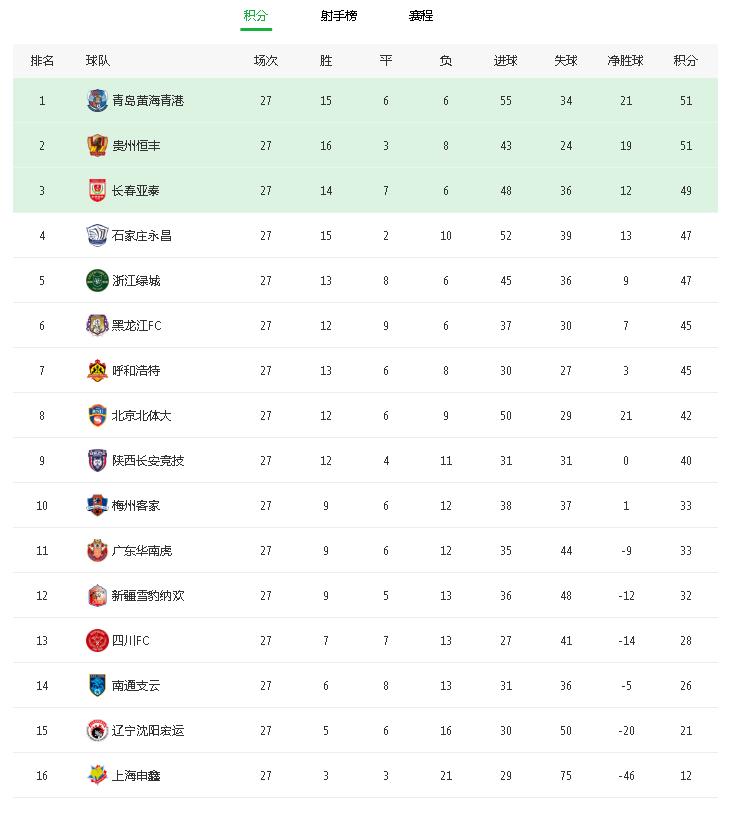Click the 南通支云 team logo
This screenshot has height=814, width=746.
click(x=95, y=686)
